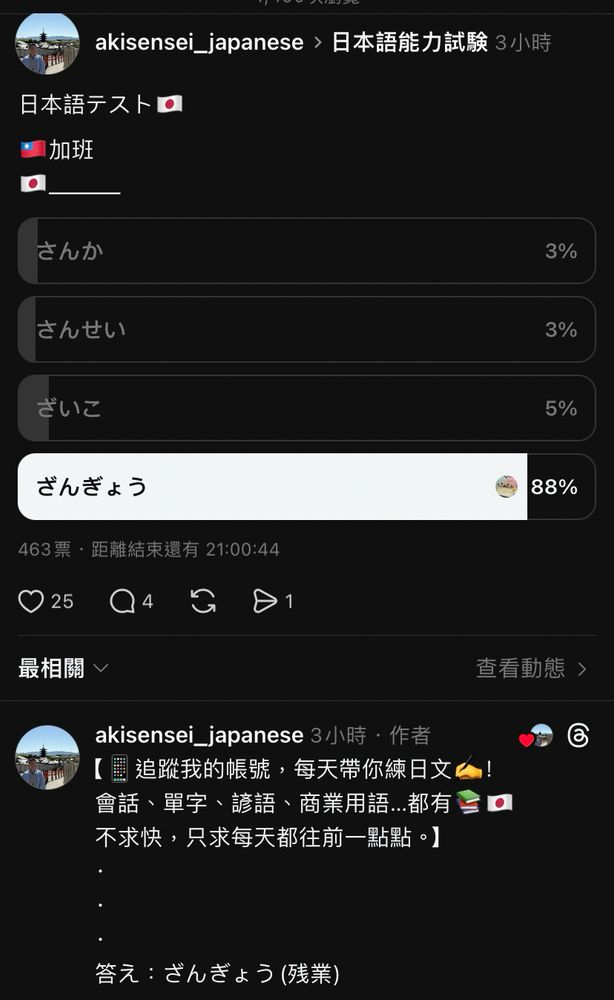
Task: Expand the 最相關 sort dropdown
Action: tap(64, 668)
